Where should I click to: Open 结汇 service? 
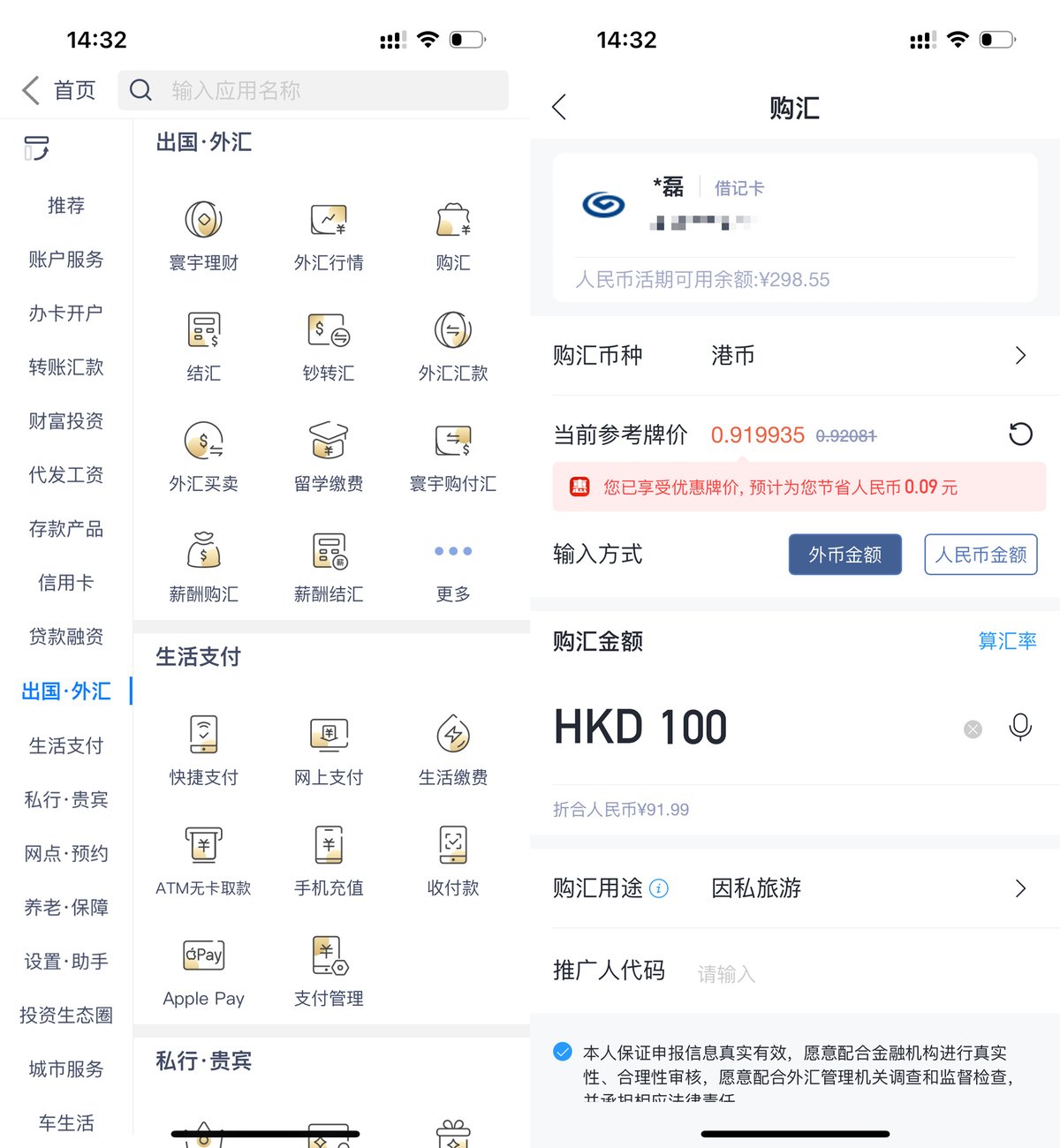pyautogui.click(x=204, y=345)
